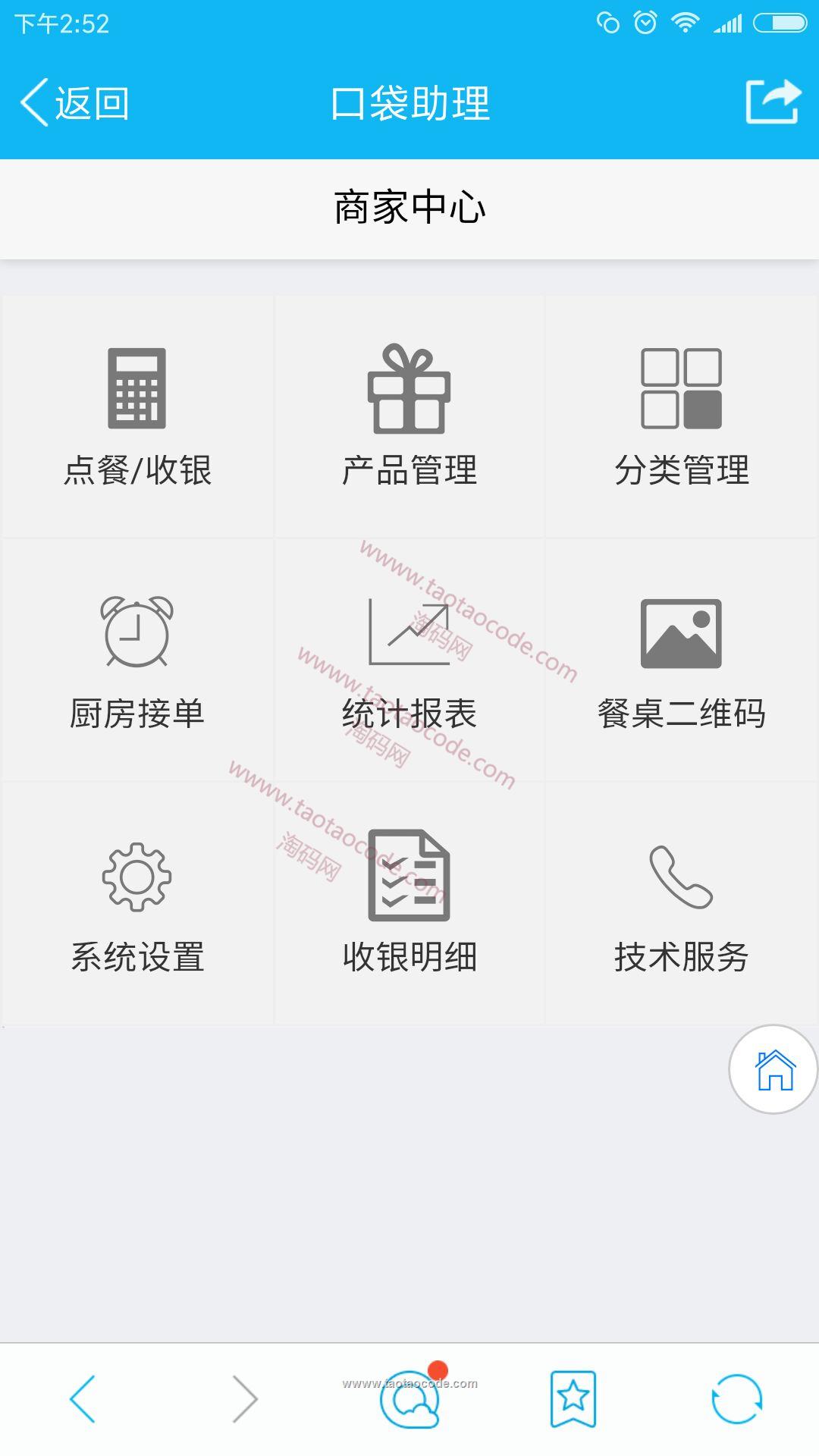The image size is (819, 1456).
Task: Bookmark this page with the star icon
Action: click(x=573, y=1398)
